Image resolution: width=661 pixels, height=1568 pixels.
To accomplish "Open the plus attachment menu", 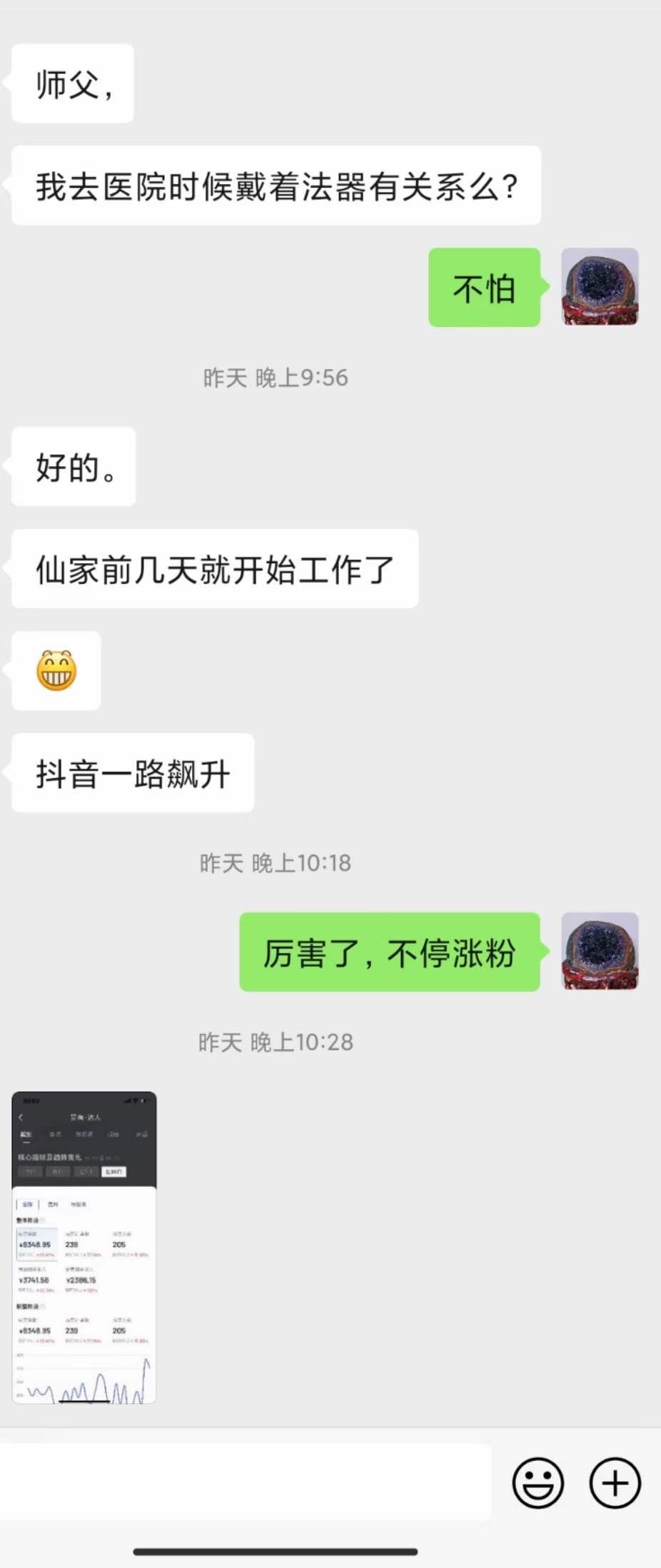I will tap(615, 1482).
